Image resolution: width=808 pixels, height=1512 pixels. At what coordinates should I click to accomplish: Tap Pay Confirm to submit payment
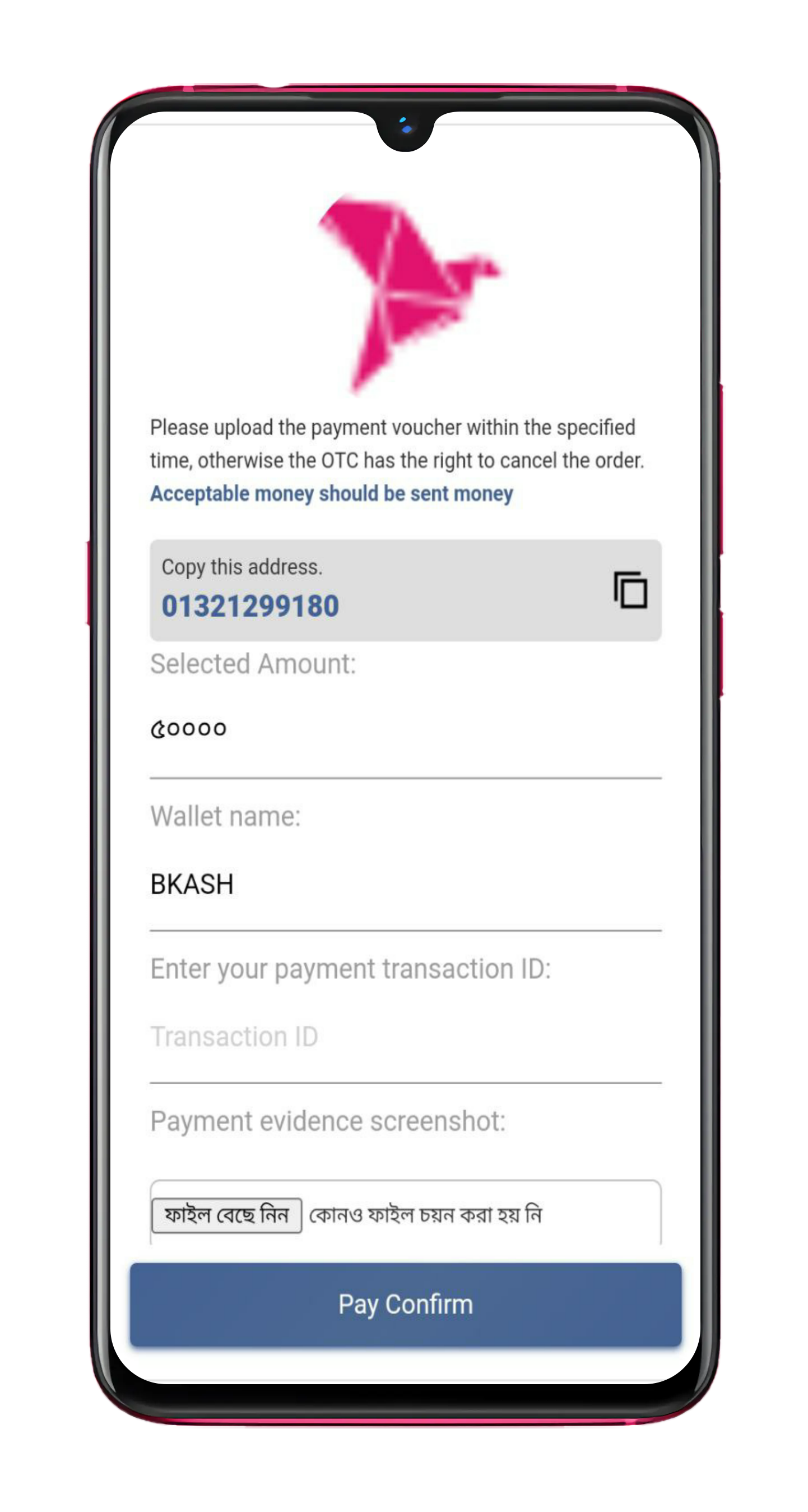pyautogui.click(x=405, y=1304)
